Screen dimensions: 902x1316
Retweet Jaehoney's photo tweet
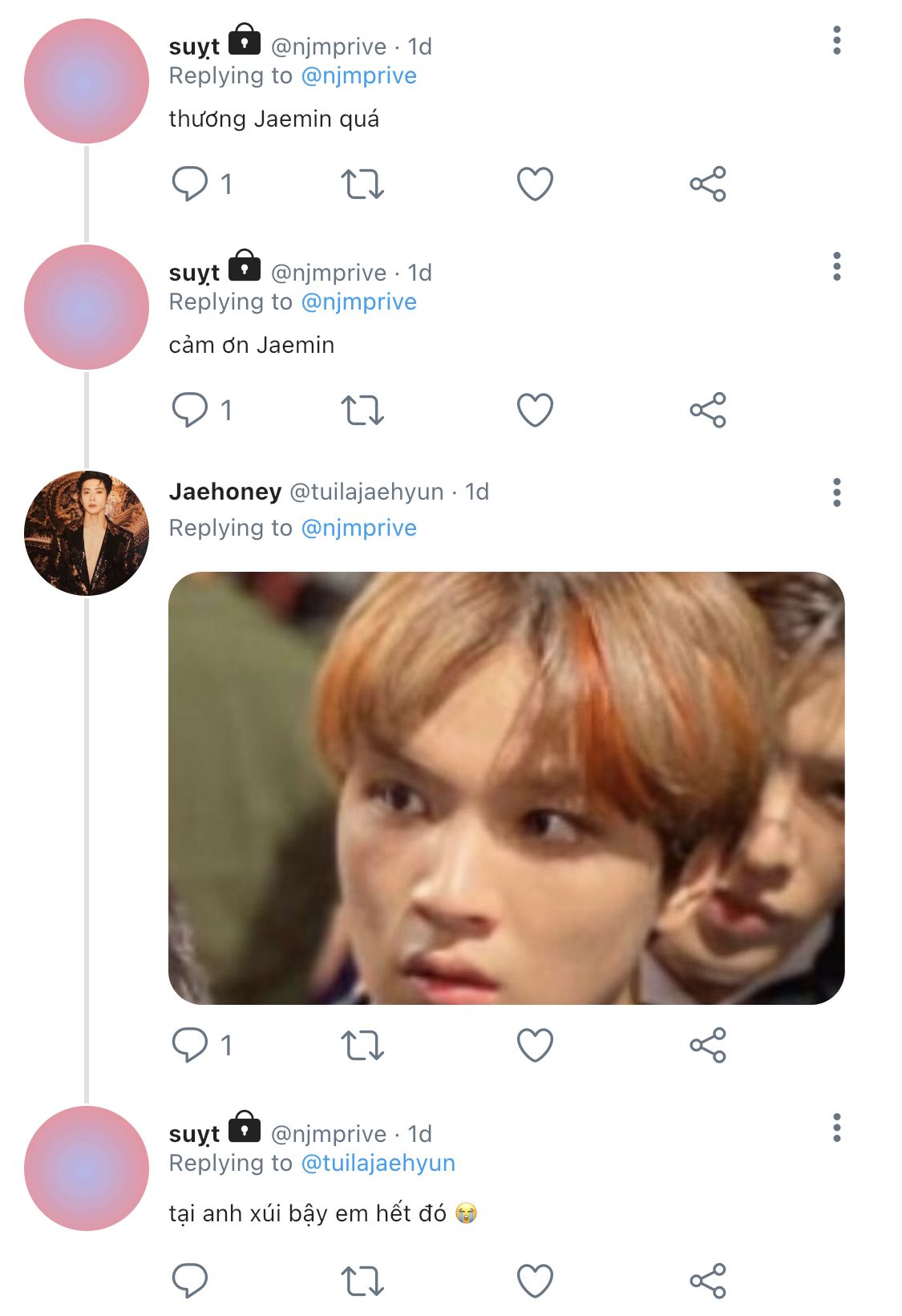(362, 1045)
